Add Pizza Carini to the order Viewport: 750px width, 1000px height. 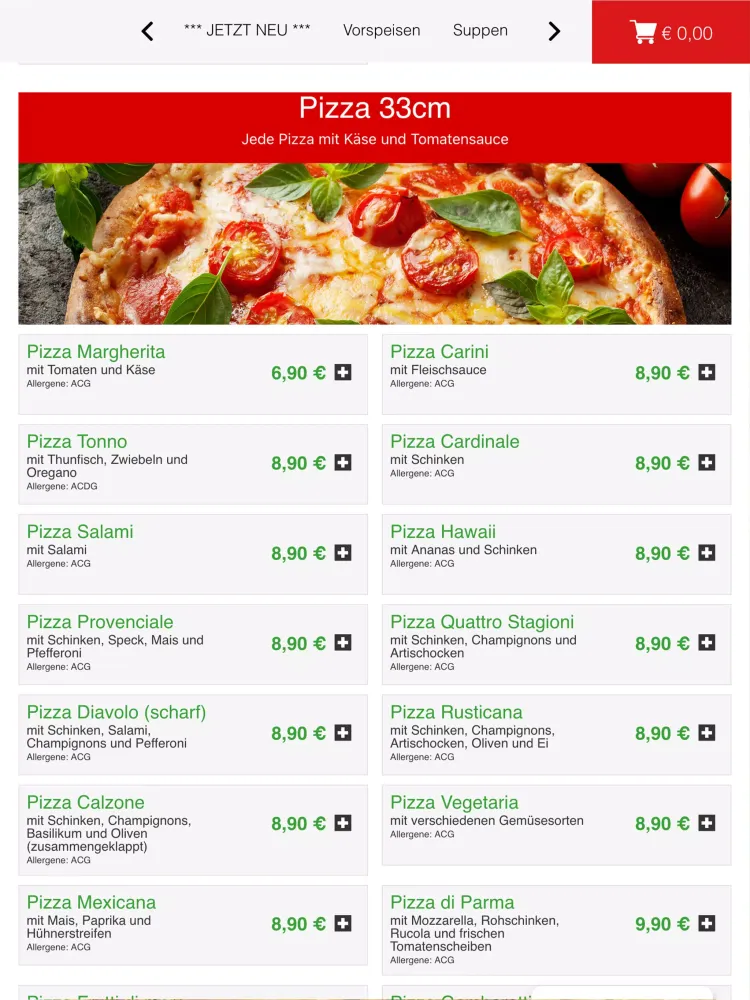coord(707,373)
